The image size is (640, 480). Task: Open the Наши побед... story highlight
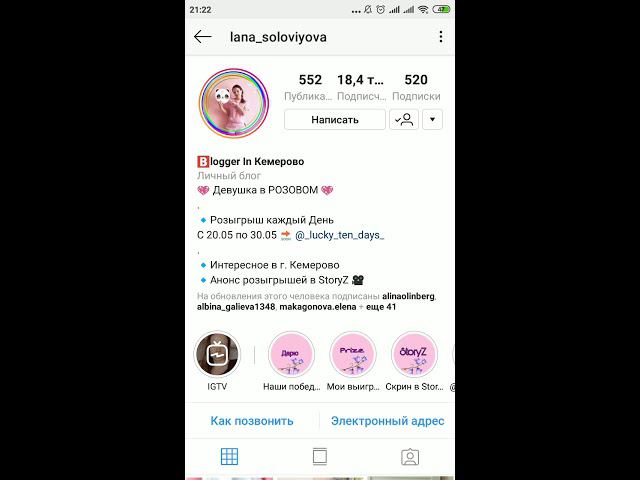291,355
